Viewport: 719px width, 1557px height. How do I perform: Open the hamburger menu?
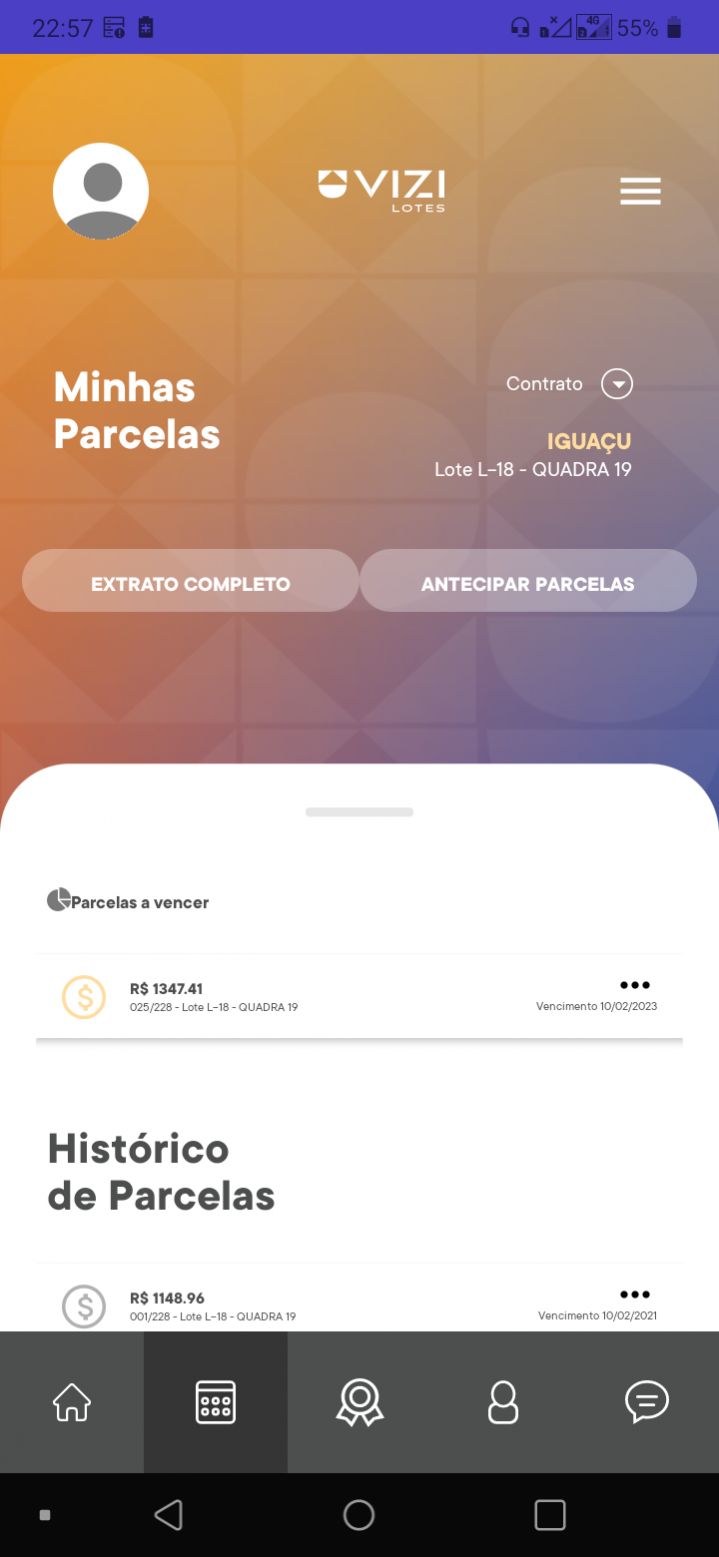click(x=640, y=191)
